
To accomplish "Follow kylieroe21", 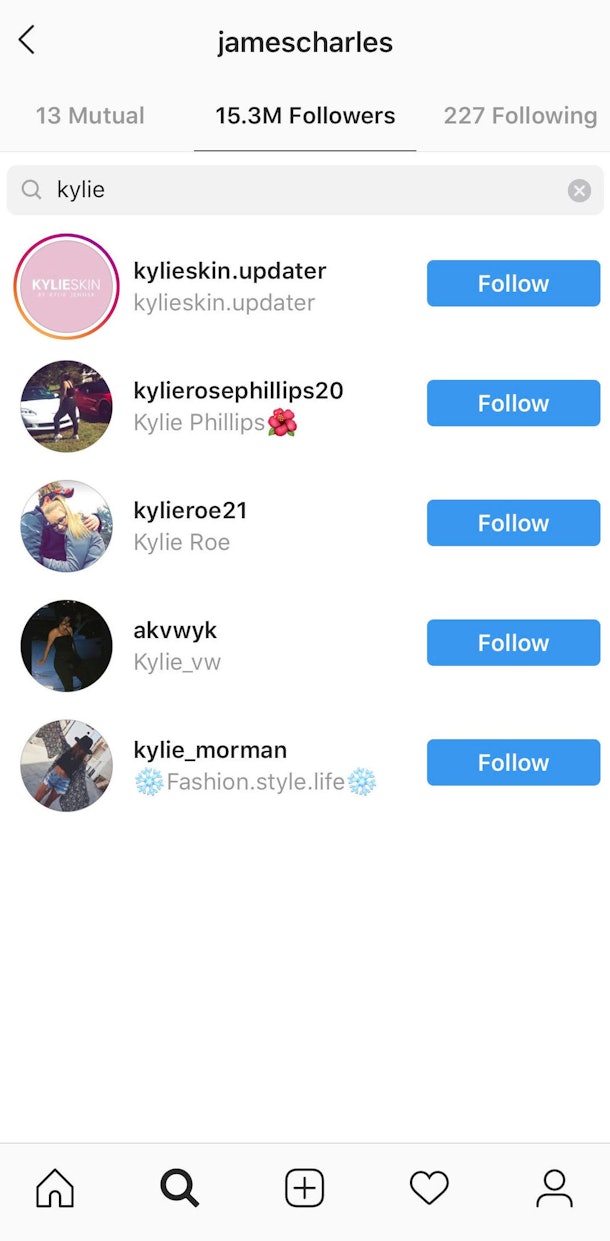I will [x=513, y=523].
